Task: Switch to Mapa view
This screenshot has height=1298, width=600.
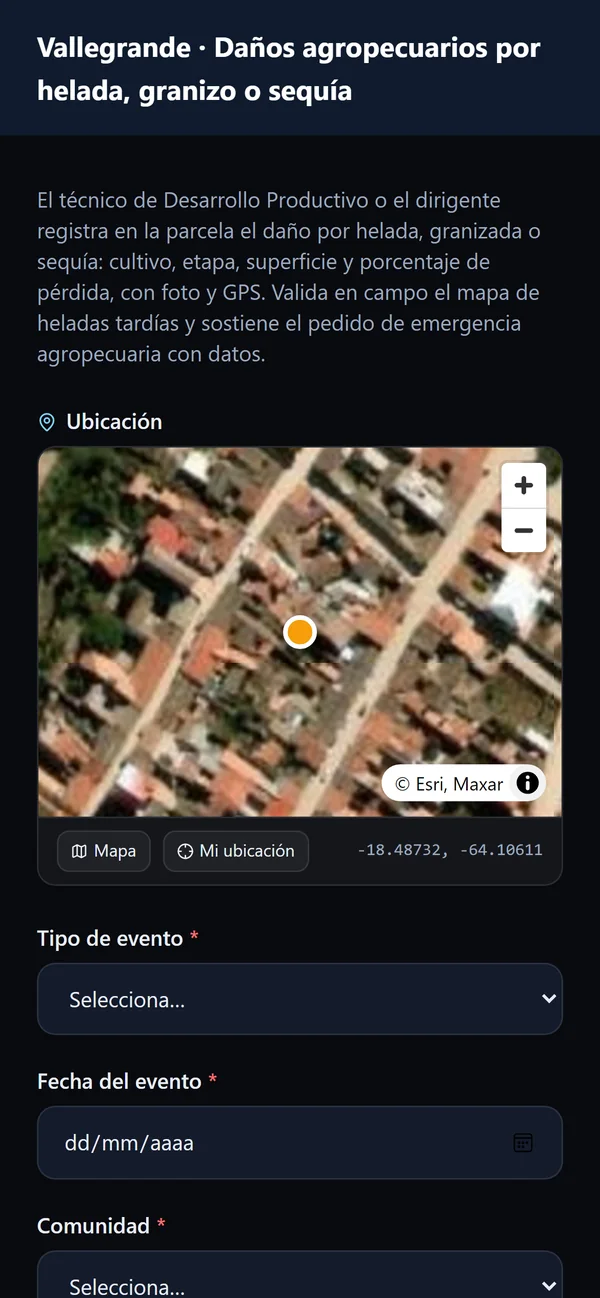Action: [x=104, y=851]
